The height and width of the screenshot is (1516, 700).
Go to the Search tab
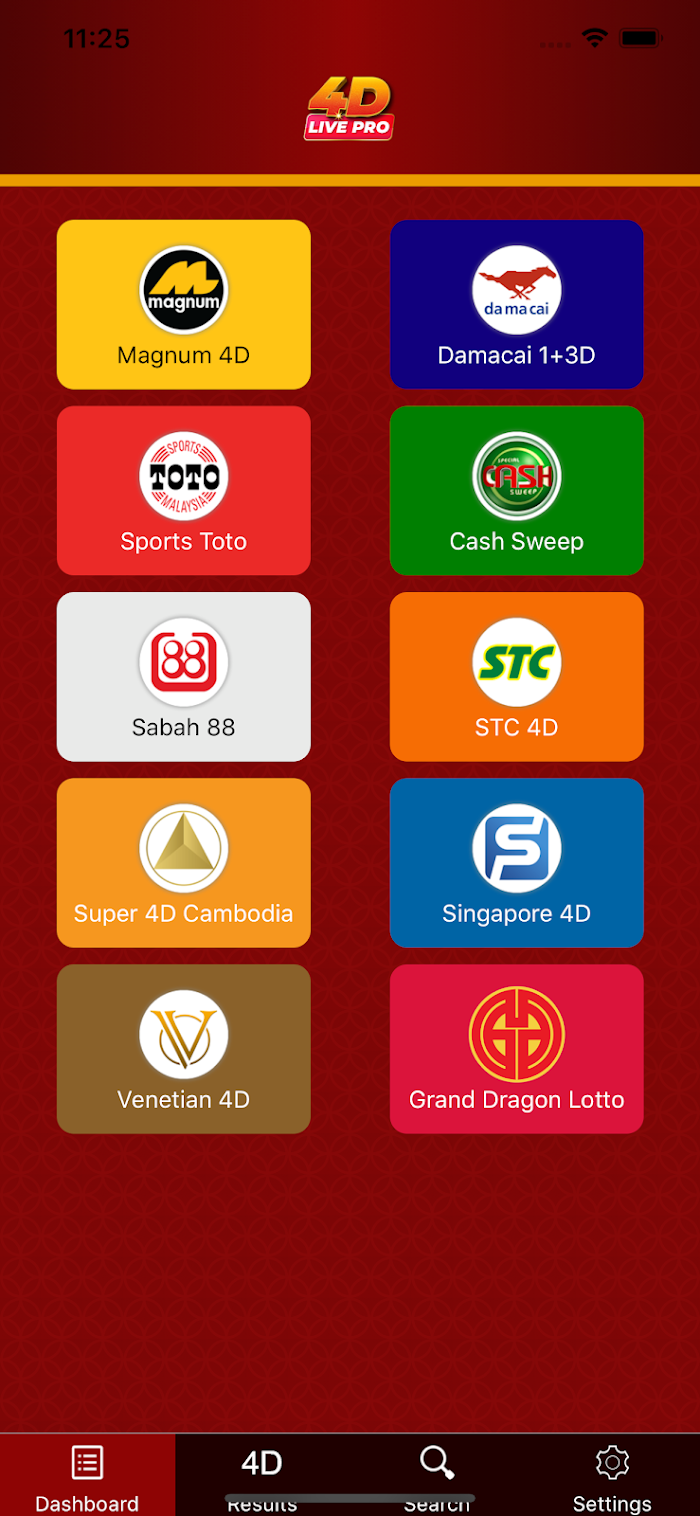[437, 1475]
